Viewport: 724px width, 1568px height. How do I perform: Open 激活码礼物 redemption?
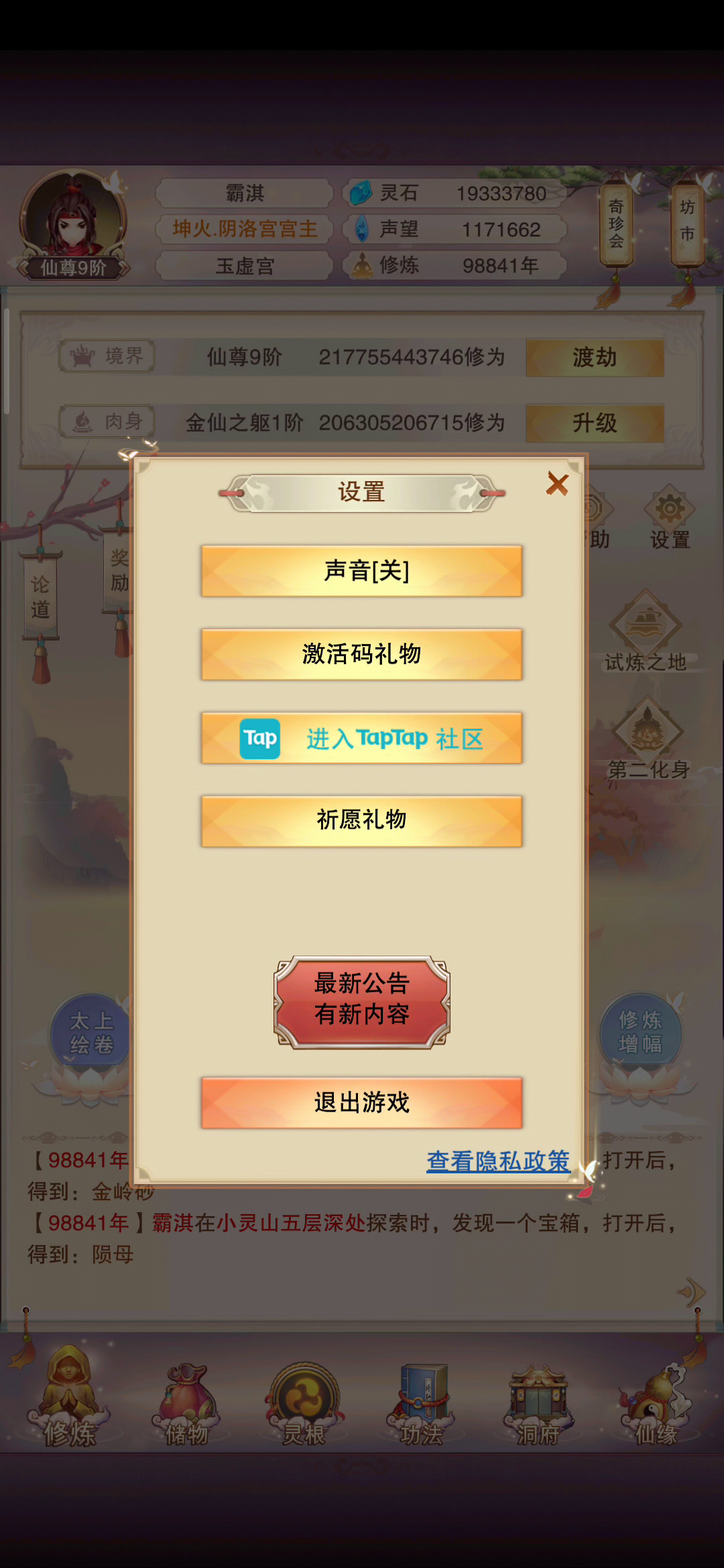point(361,654)
